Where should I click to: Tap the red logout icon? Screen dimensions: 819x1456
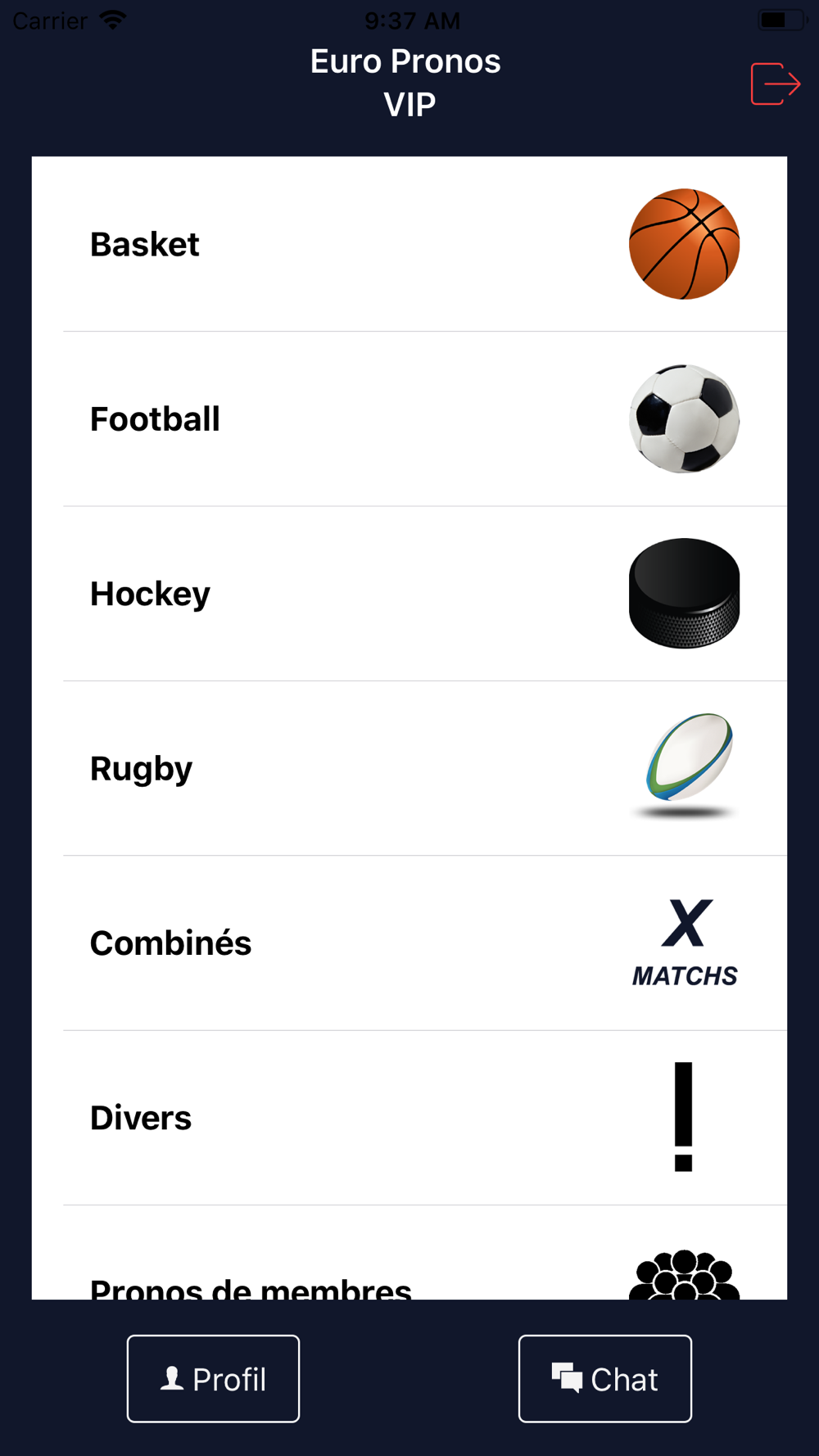774,84
